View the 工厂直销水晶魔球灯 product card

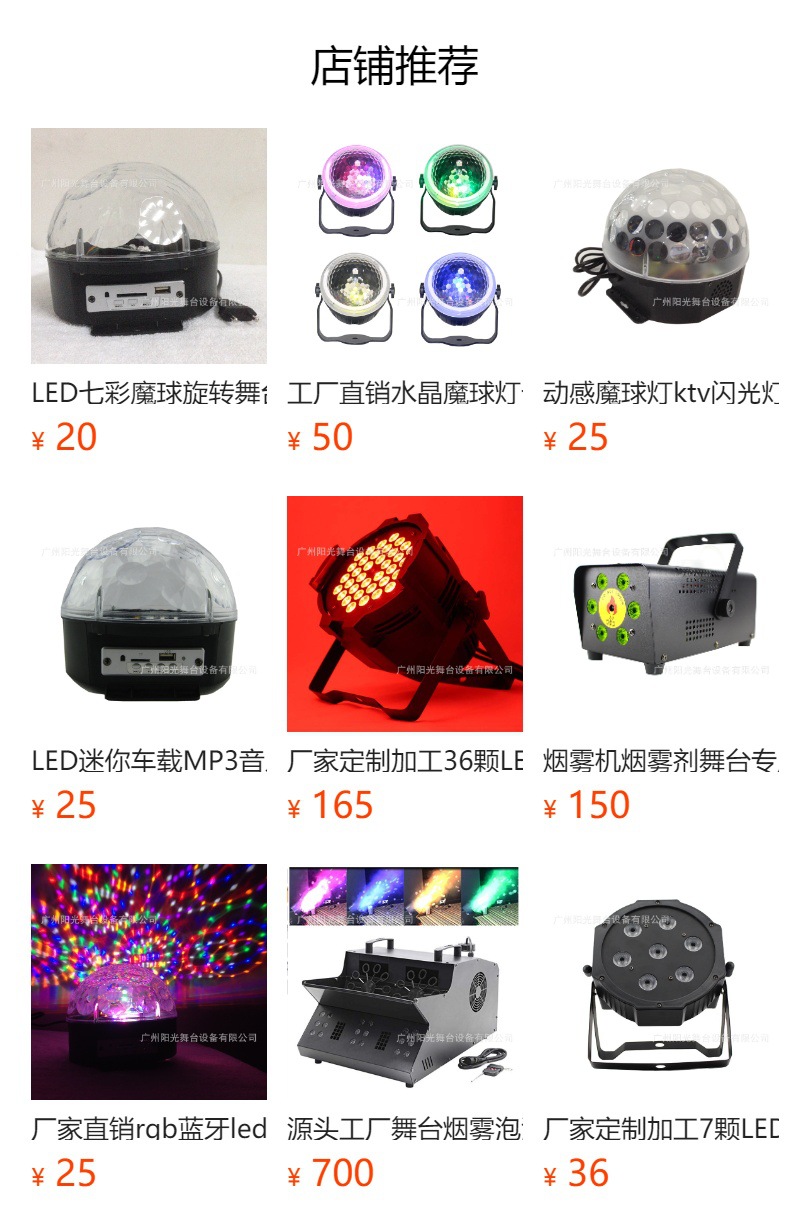coord(404,246)
